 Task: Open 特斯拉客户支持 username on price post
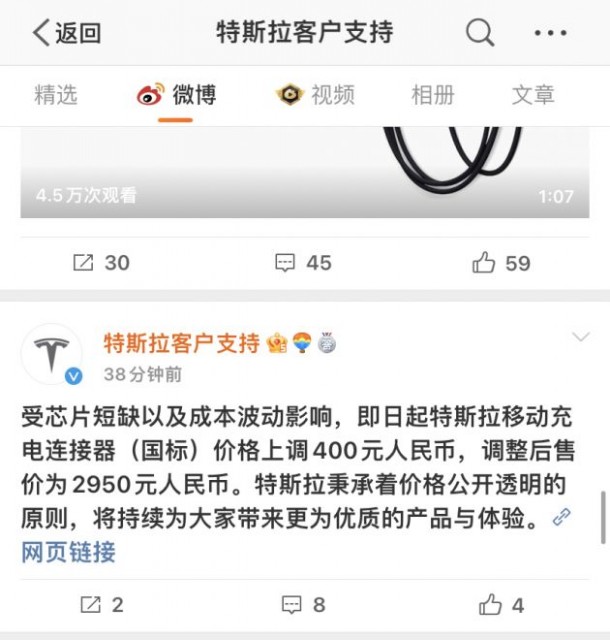click(x=181, y=343)
